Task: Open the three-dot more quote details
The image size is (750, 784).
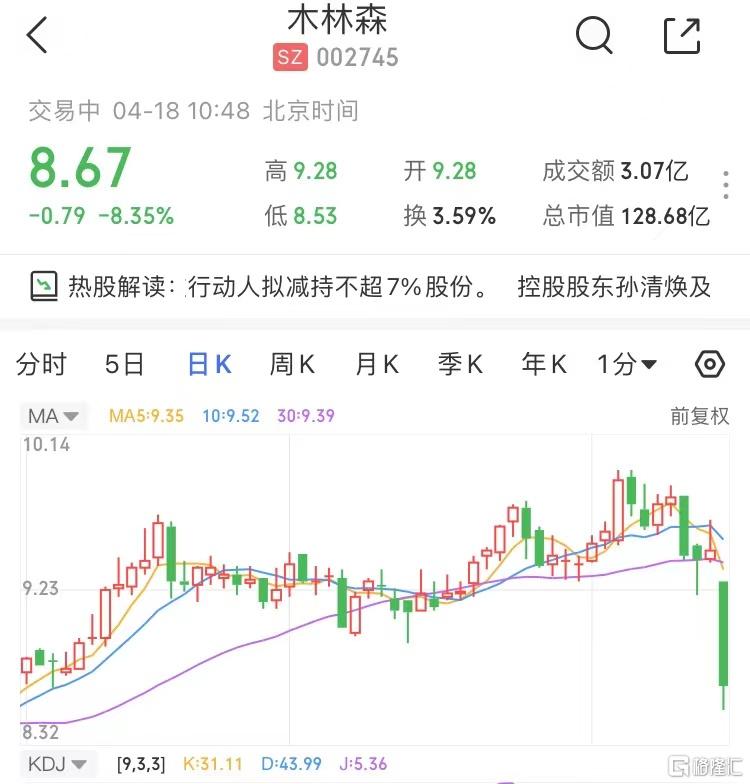Action: 726,185
